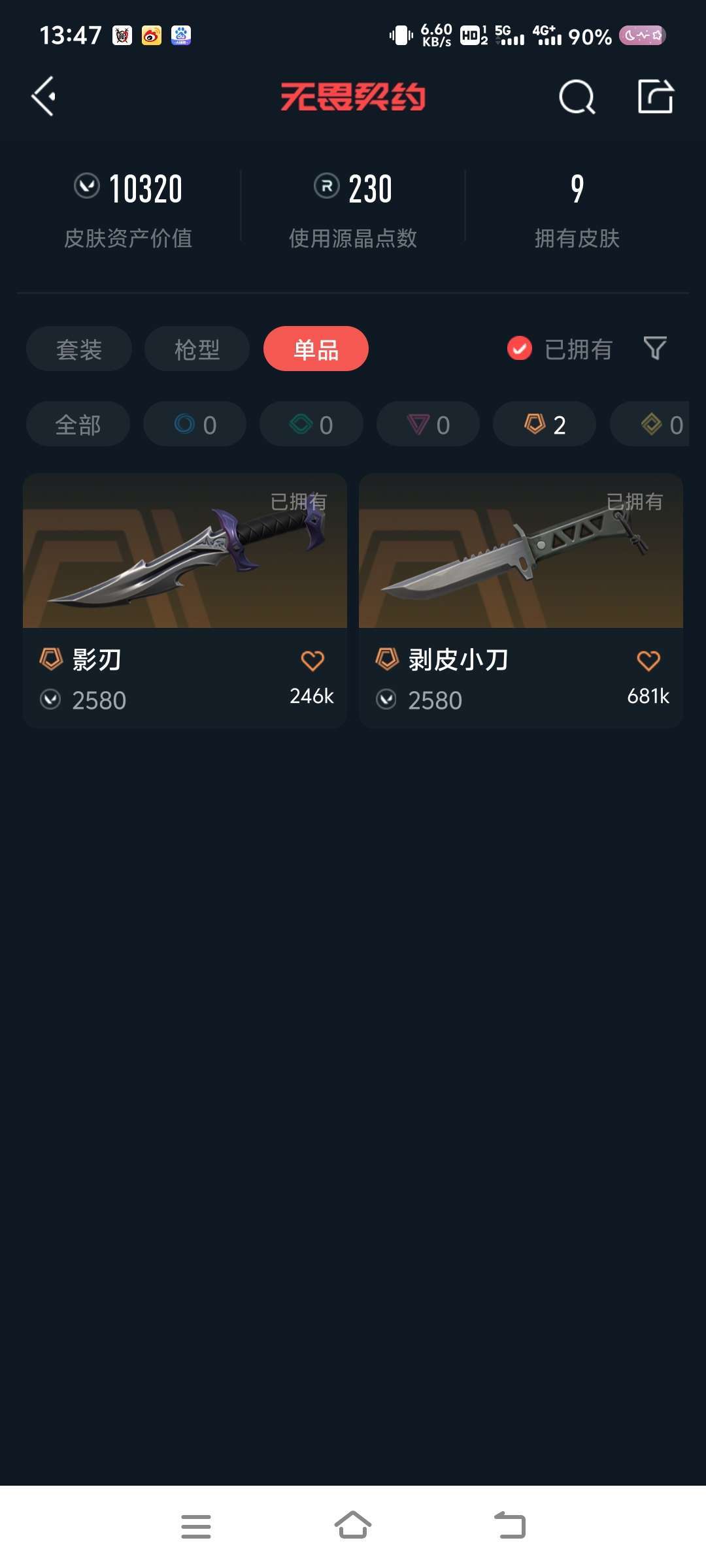The image size is (706, 1568).
Task: Open the system recent apps menu
Action: click(x=196, y=1526)
